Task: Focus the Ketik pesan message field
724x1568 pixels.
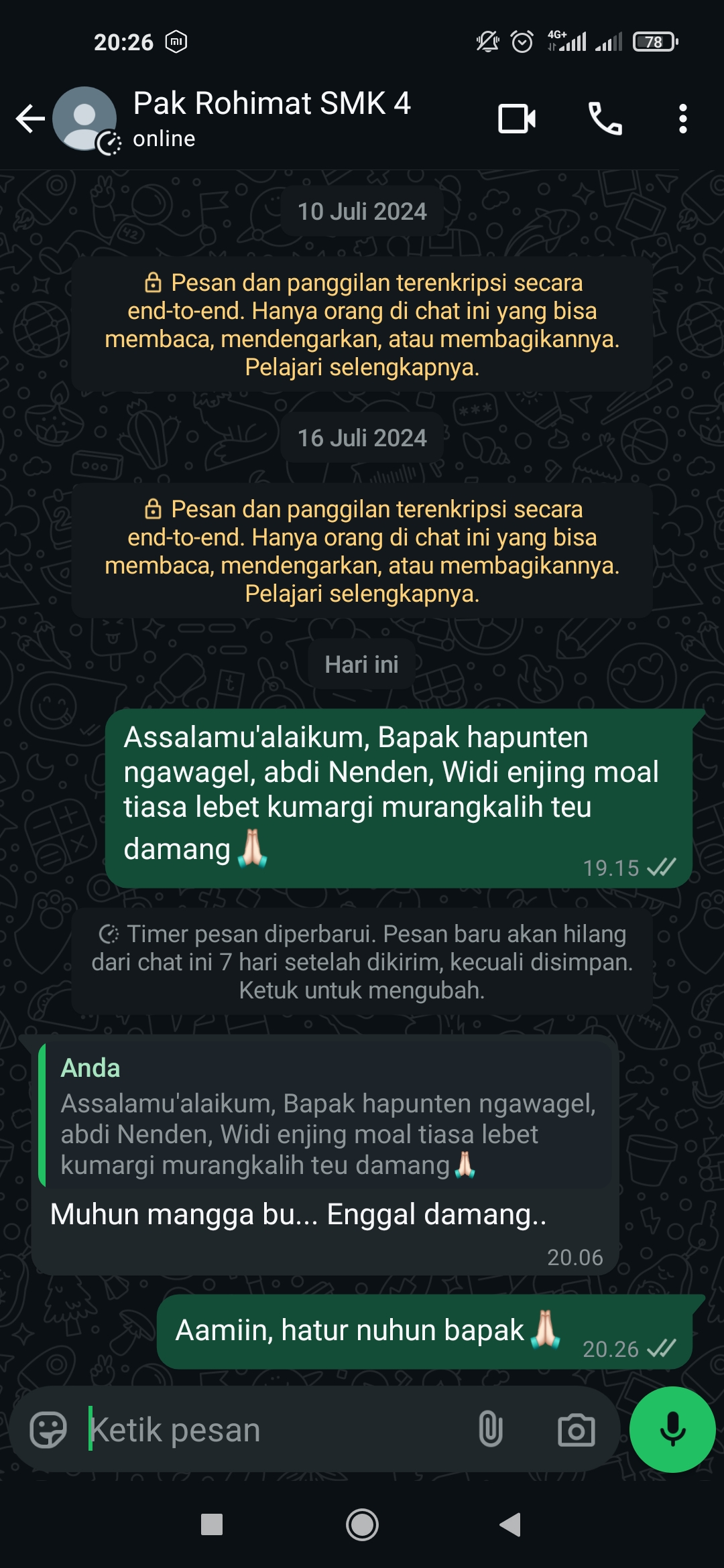Action: tap(275, 1429)
